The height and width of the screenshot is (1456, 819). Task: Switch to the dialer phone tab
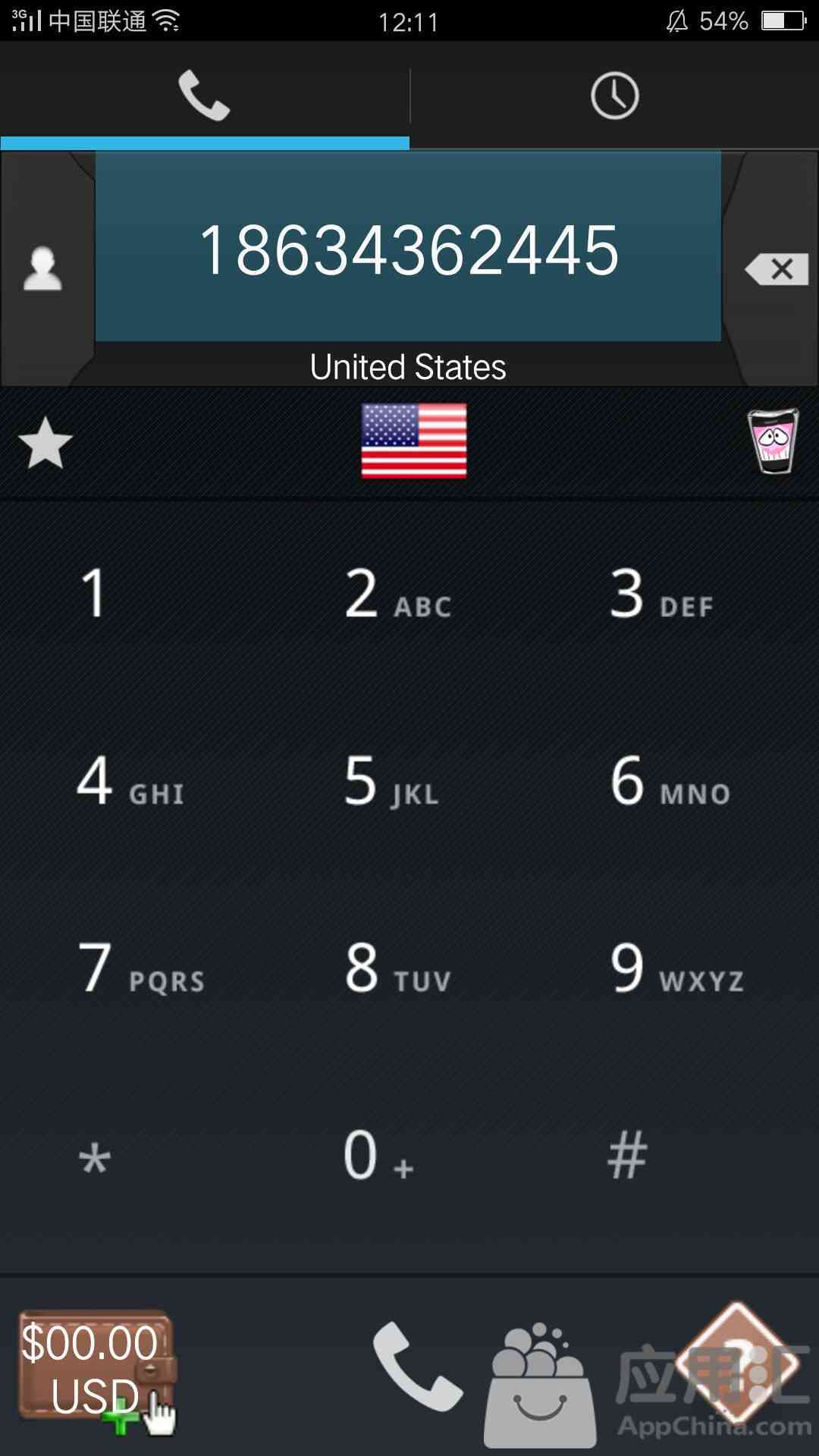coord(204,96)
